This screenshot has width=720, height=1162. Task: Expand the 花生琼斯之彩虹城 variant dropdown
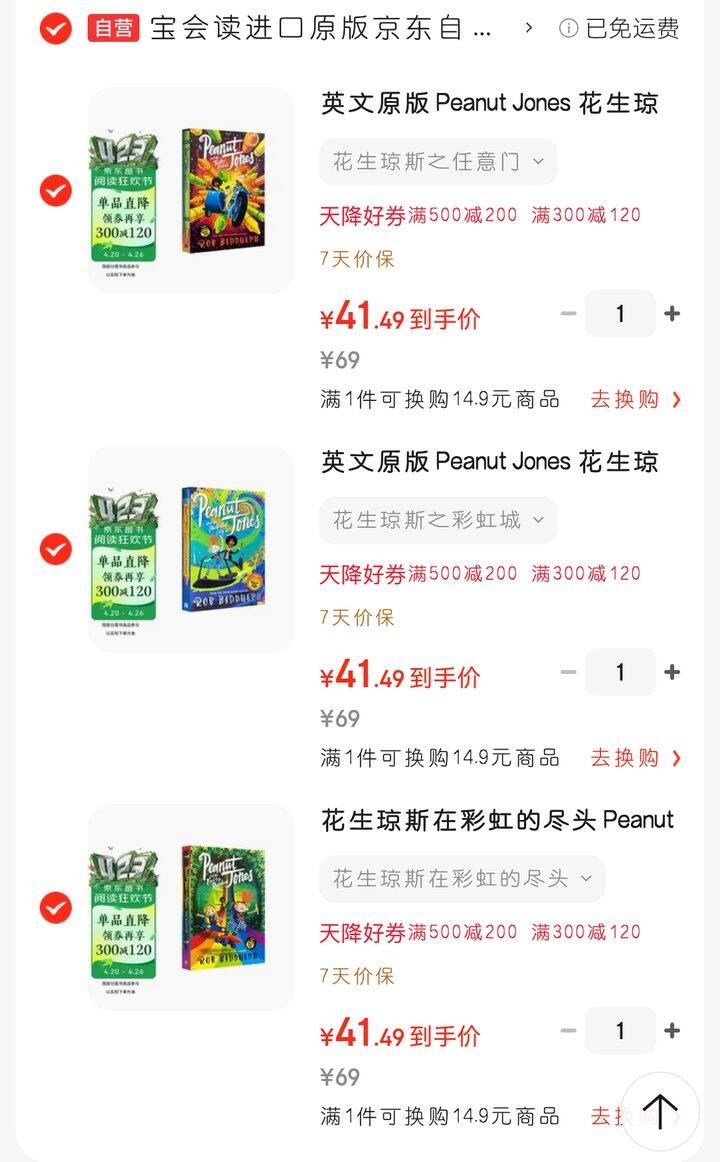pos(438,521)
